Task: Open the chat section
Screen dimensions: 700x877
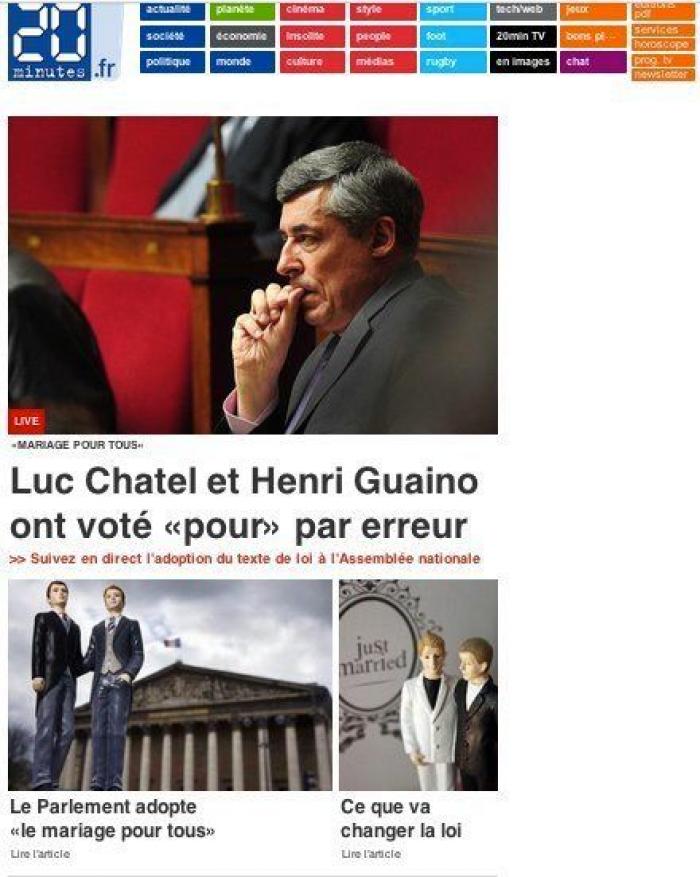Action: (593, 62)
